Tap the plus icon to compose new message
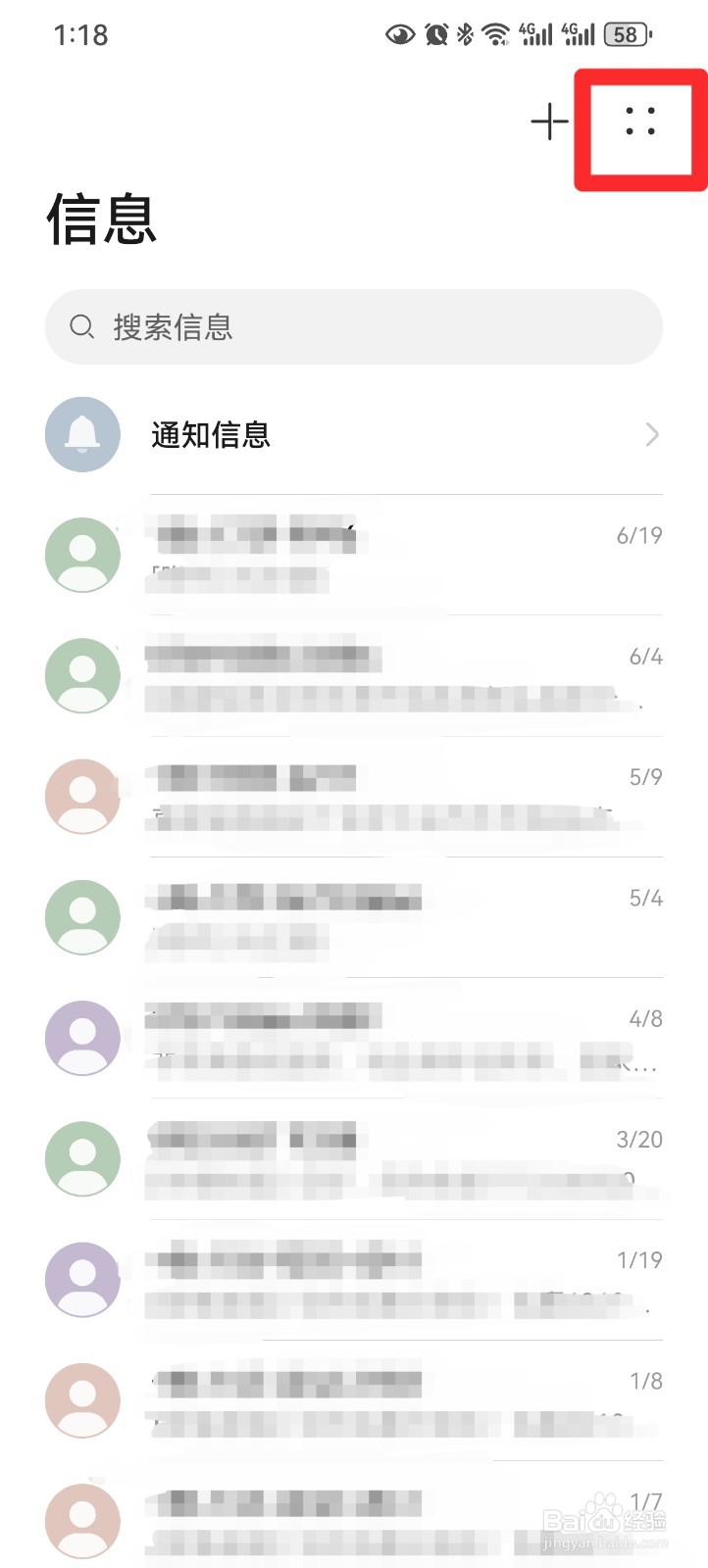This screenshot has width=708, height=1568. (x=549, y=122)
